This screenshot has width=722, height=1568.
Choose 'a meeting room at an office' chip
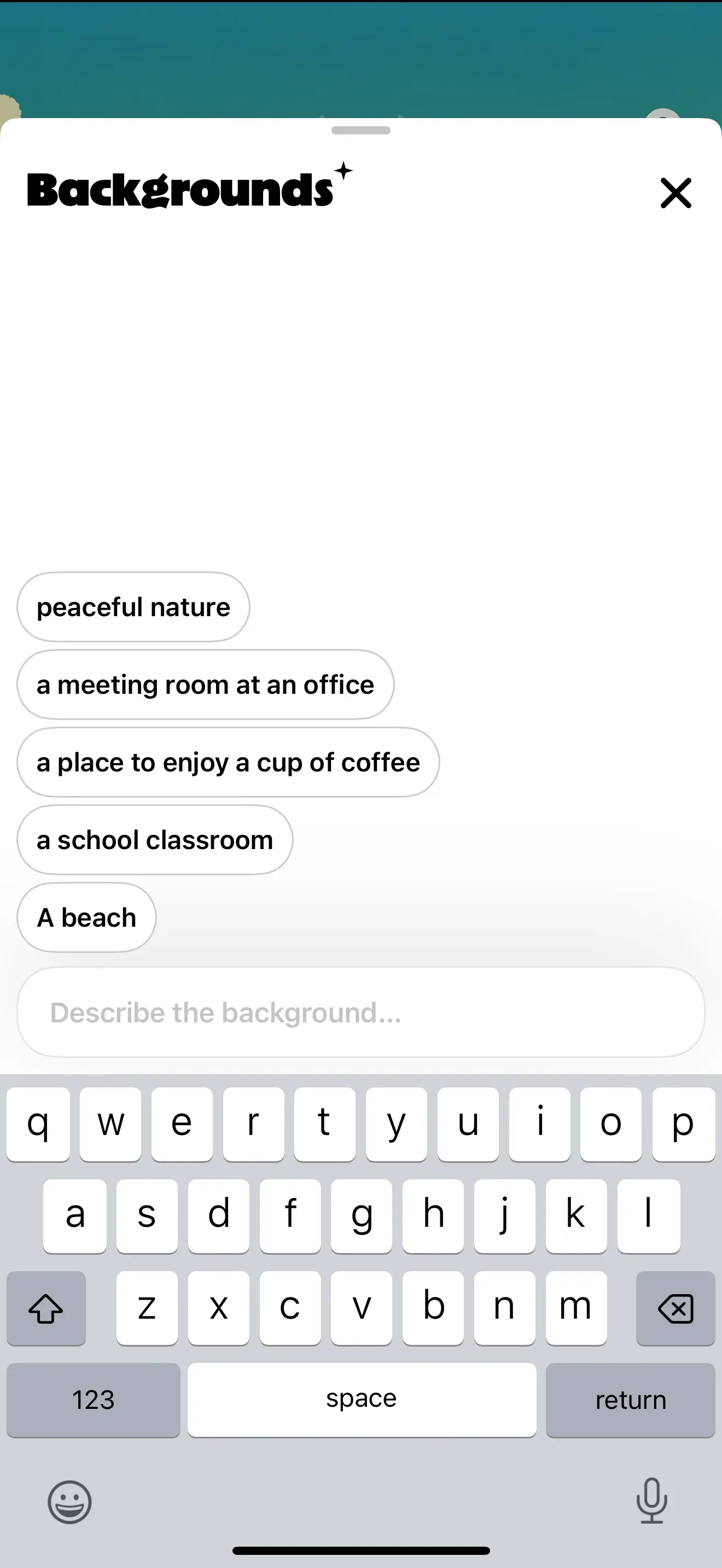[205, 685]
